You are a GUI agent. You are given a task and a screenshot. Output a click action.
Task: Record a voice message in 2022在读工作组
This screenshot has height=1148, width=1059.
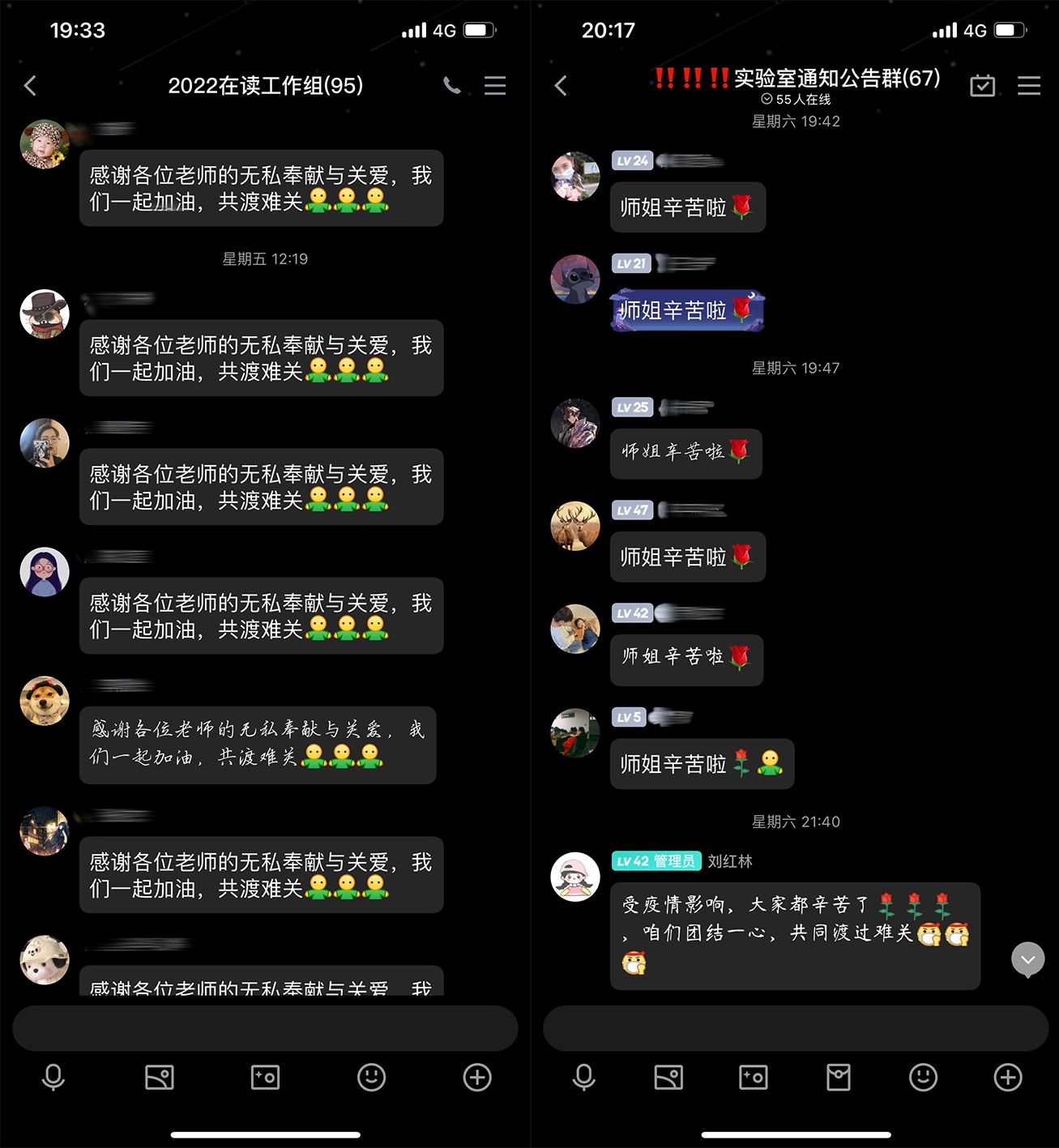point(53,1078)
